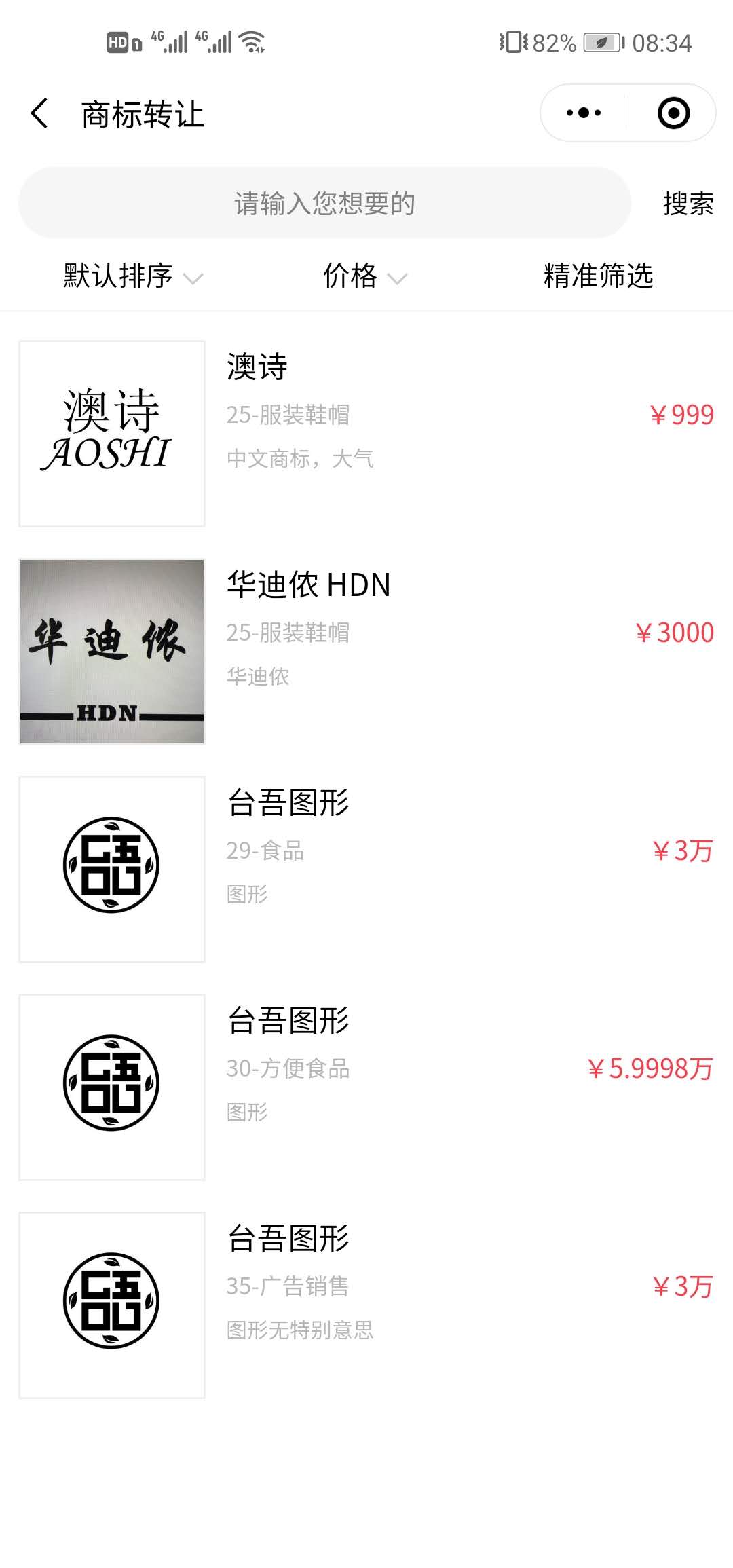Viewport: 733px width, 1568px height.
Task: Focus the 请输入您想要的 search field
Action: coord(324,203)
